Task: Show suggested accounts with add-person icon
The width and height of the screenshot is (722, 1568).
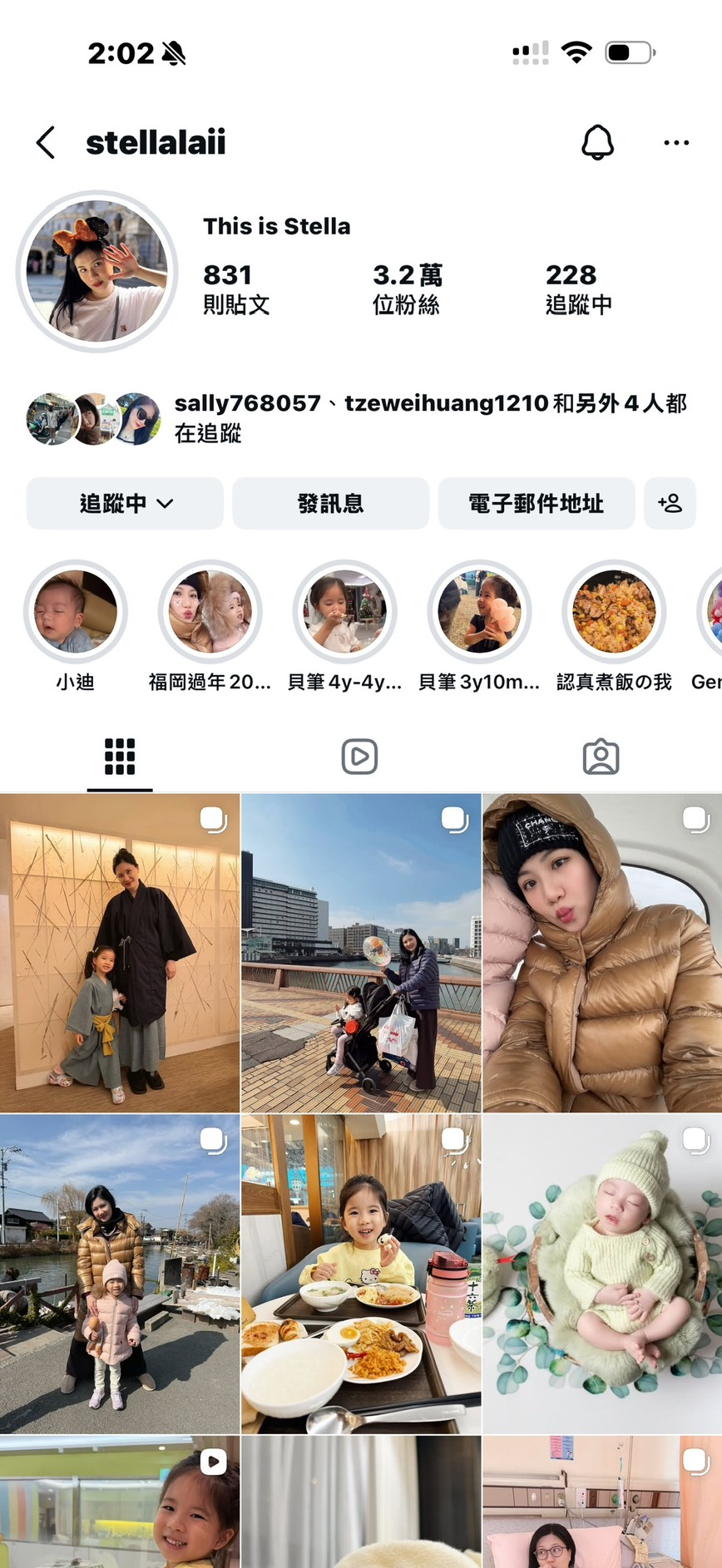Action: (x=670, y=503)
